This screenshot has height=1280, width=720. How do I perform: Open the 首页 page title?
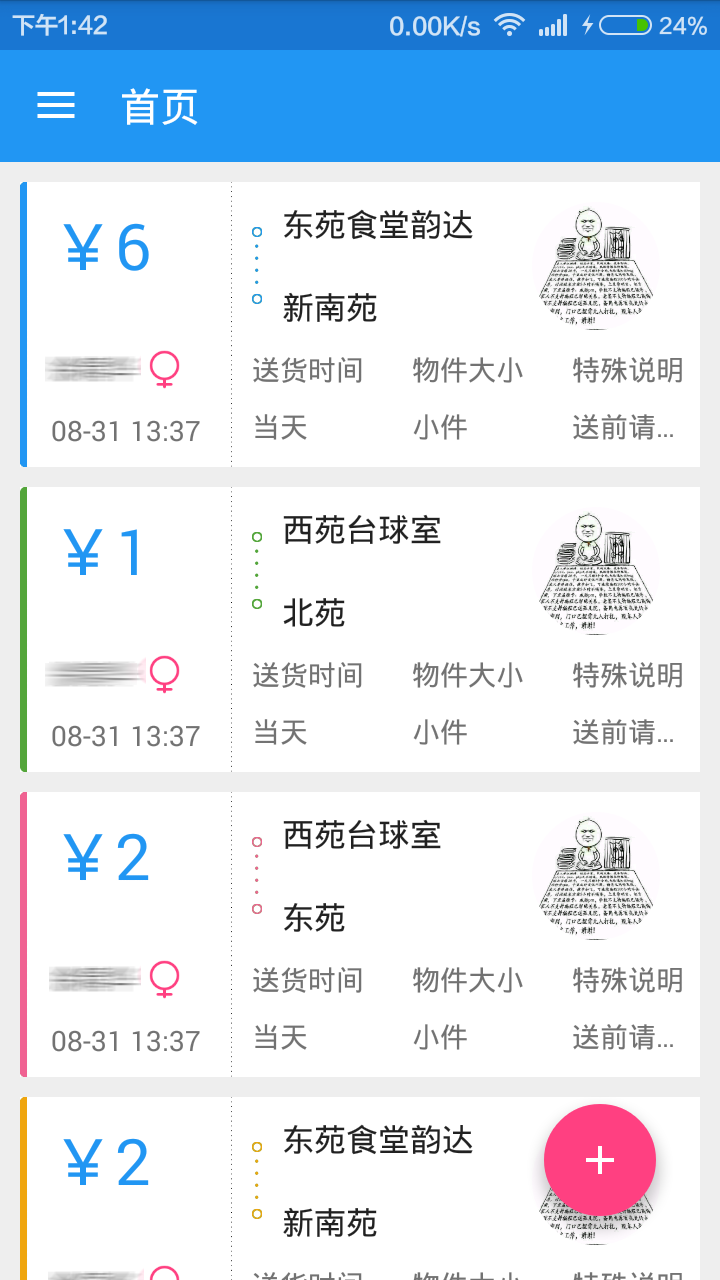[158, 106]
